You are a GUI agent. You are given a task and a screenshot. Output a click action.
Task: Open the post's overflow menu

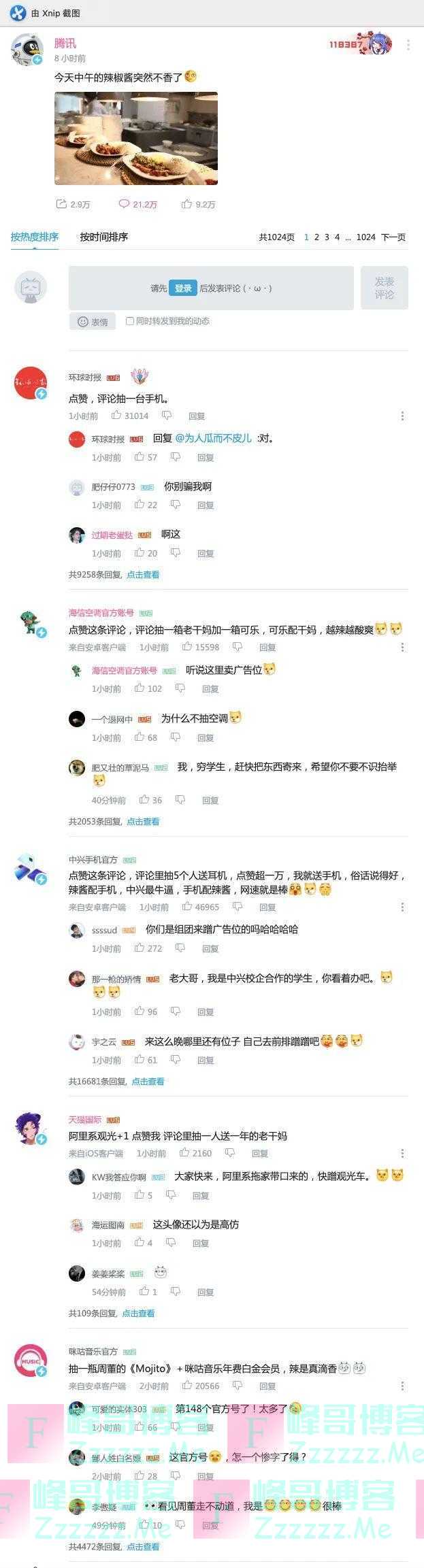tap(408, 45)
